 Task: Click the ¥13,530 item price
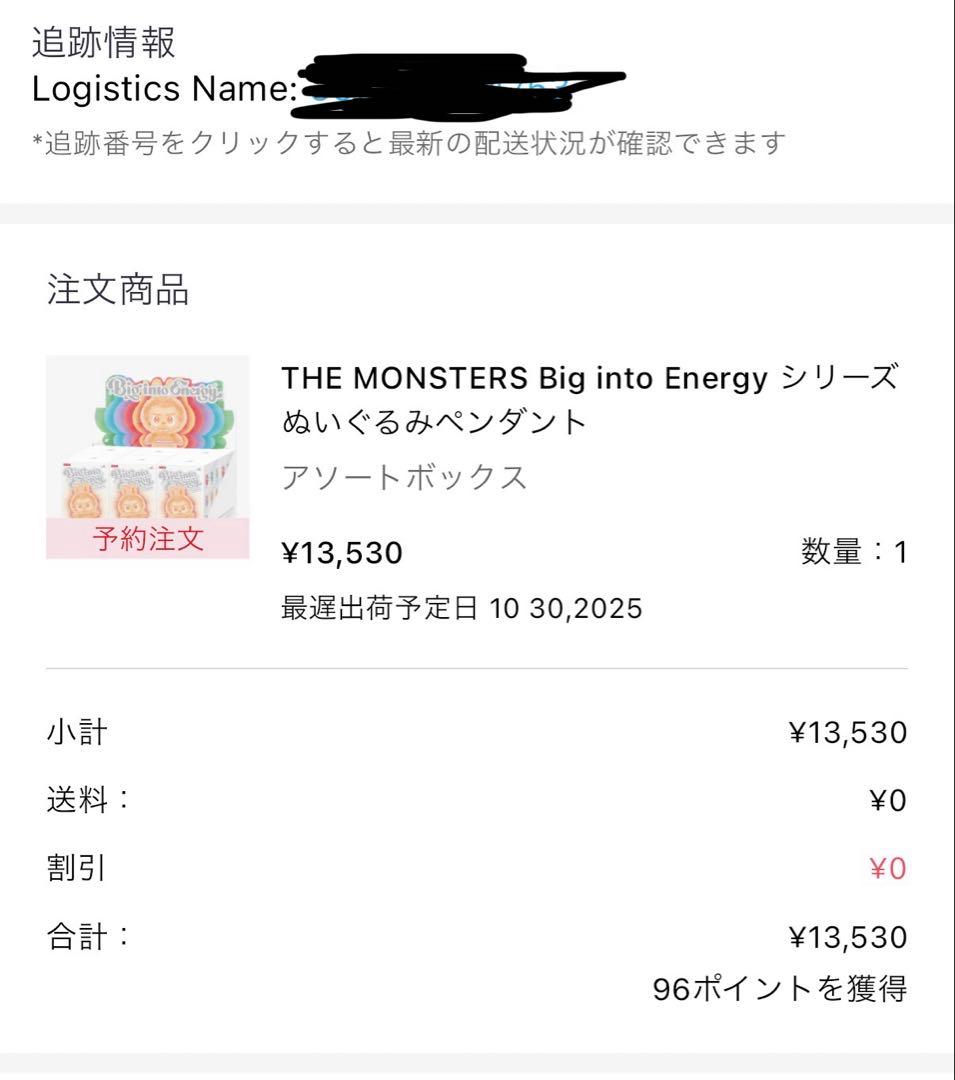[340, 552]
